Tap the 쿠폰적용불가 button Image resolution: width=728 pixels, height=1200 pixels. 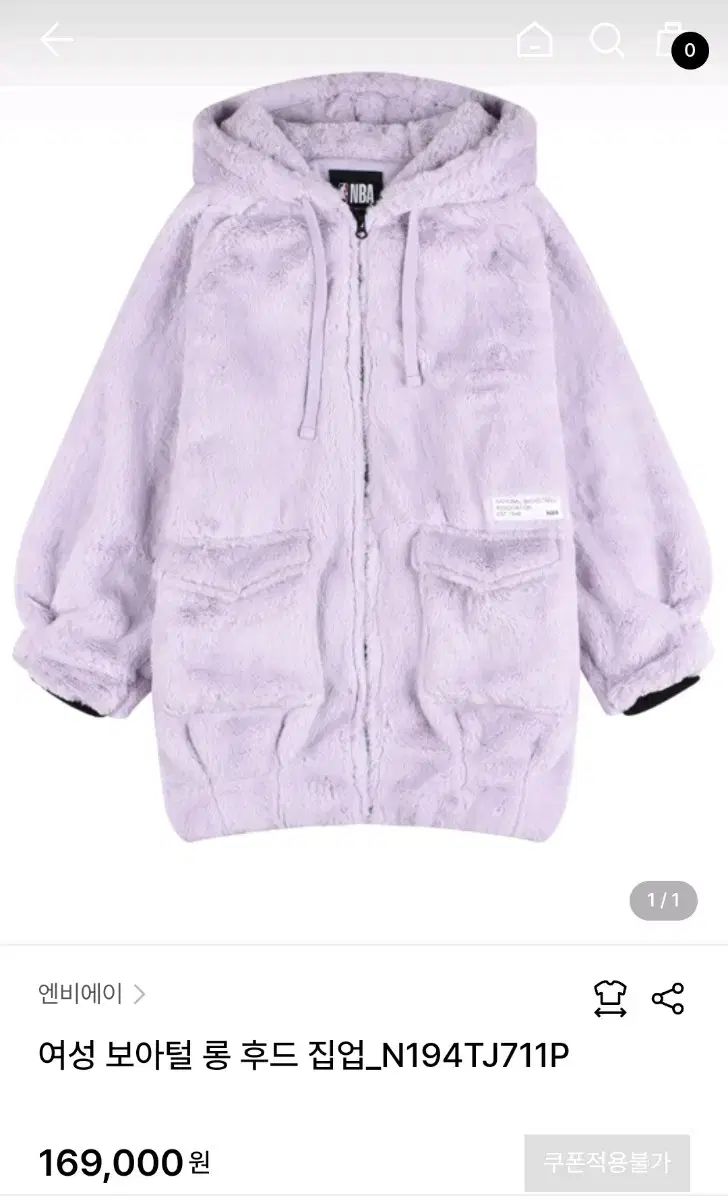tap(607, 1162)
